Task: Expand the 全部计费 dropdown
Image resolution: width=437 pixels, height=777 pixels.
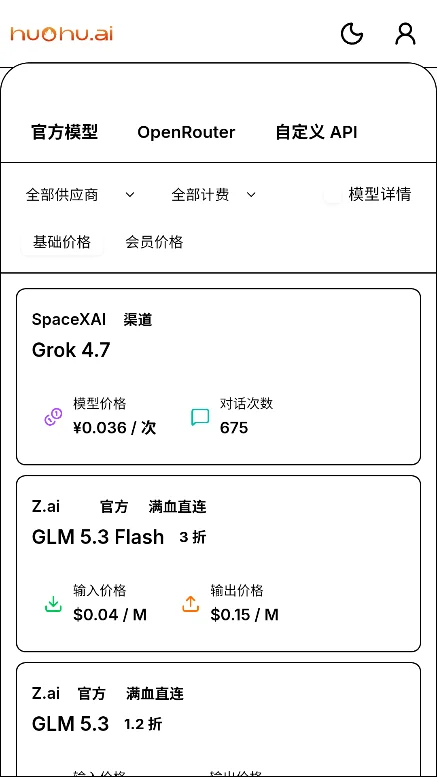Action: [214, 195]
